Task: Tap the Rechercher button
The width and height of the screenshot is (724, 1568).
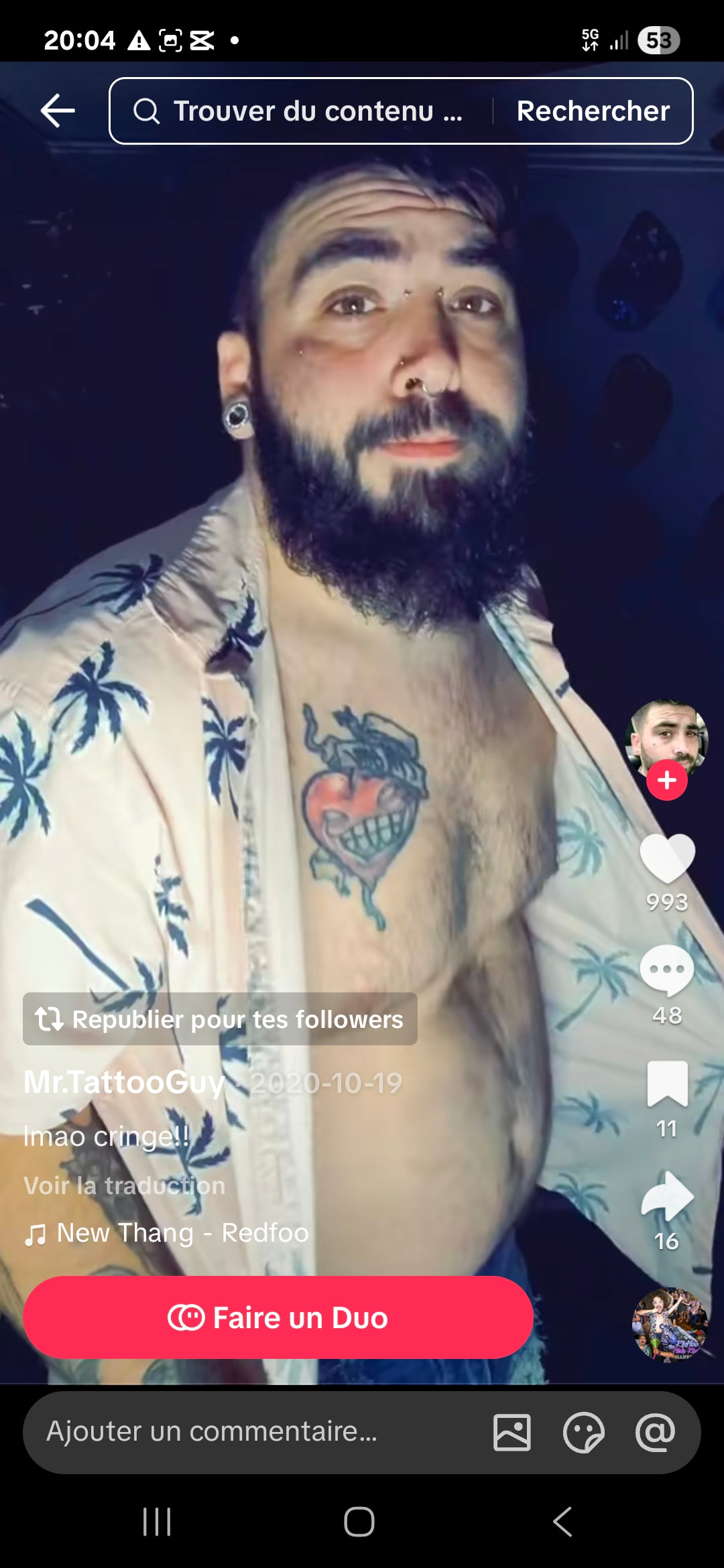Action: [x=593, y=111]
